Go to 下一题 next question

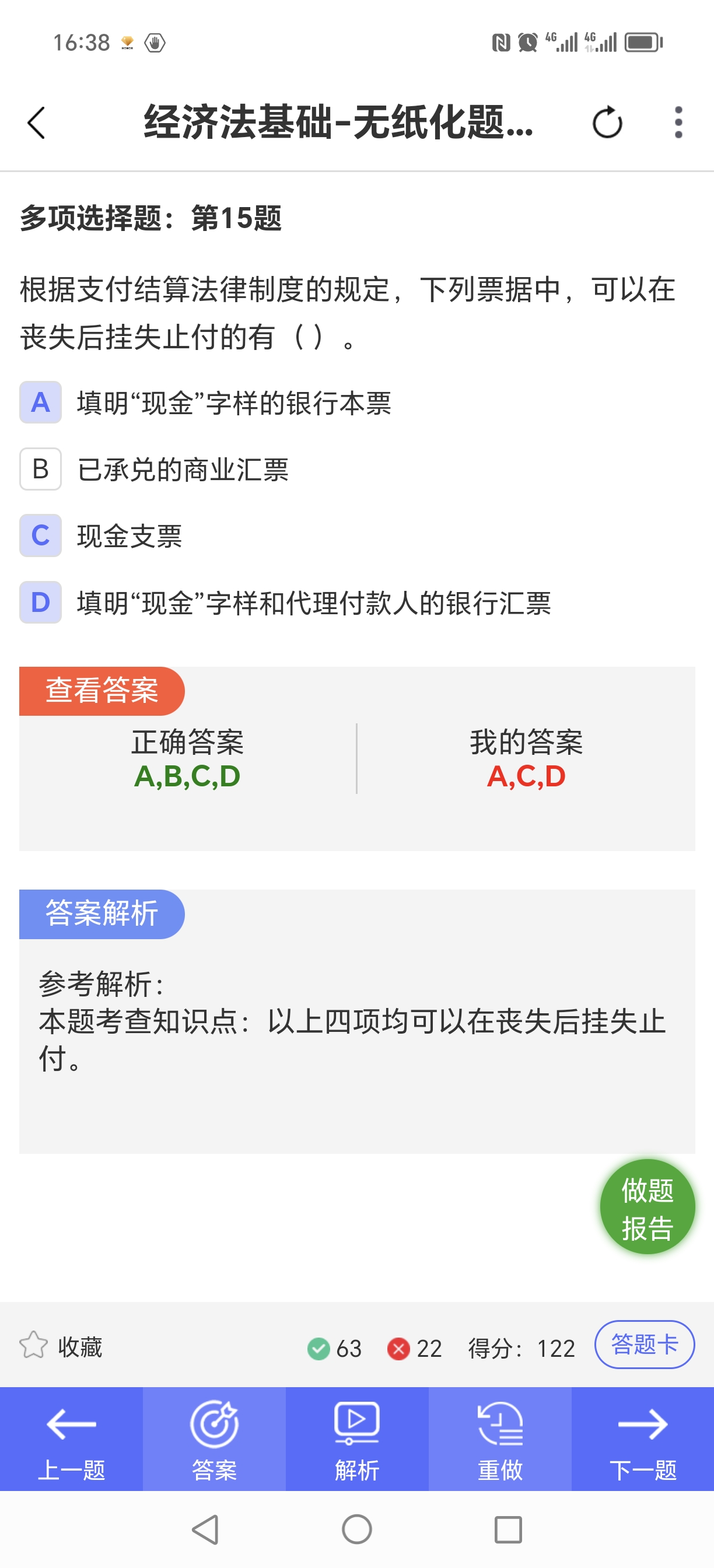643,1439
